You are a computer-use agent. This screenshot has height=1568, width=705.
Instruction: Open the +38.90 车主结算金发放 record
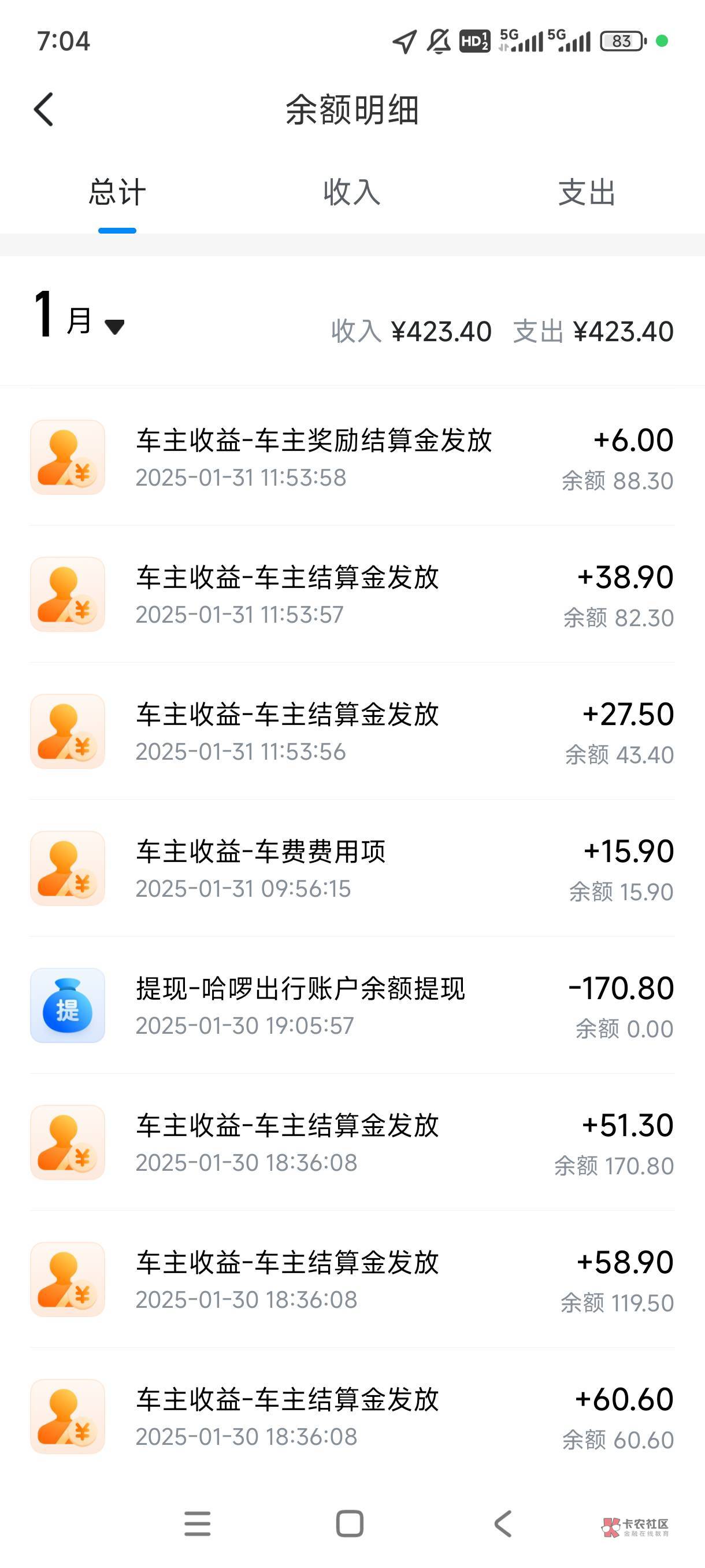[351, 595]
